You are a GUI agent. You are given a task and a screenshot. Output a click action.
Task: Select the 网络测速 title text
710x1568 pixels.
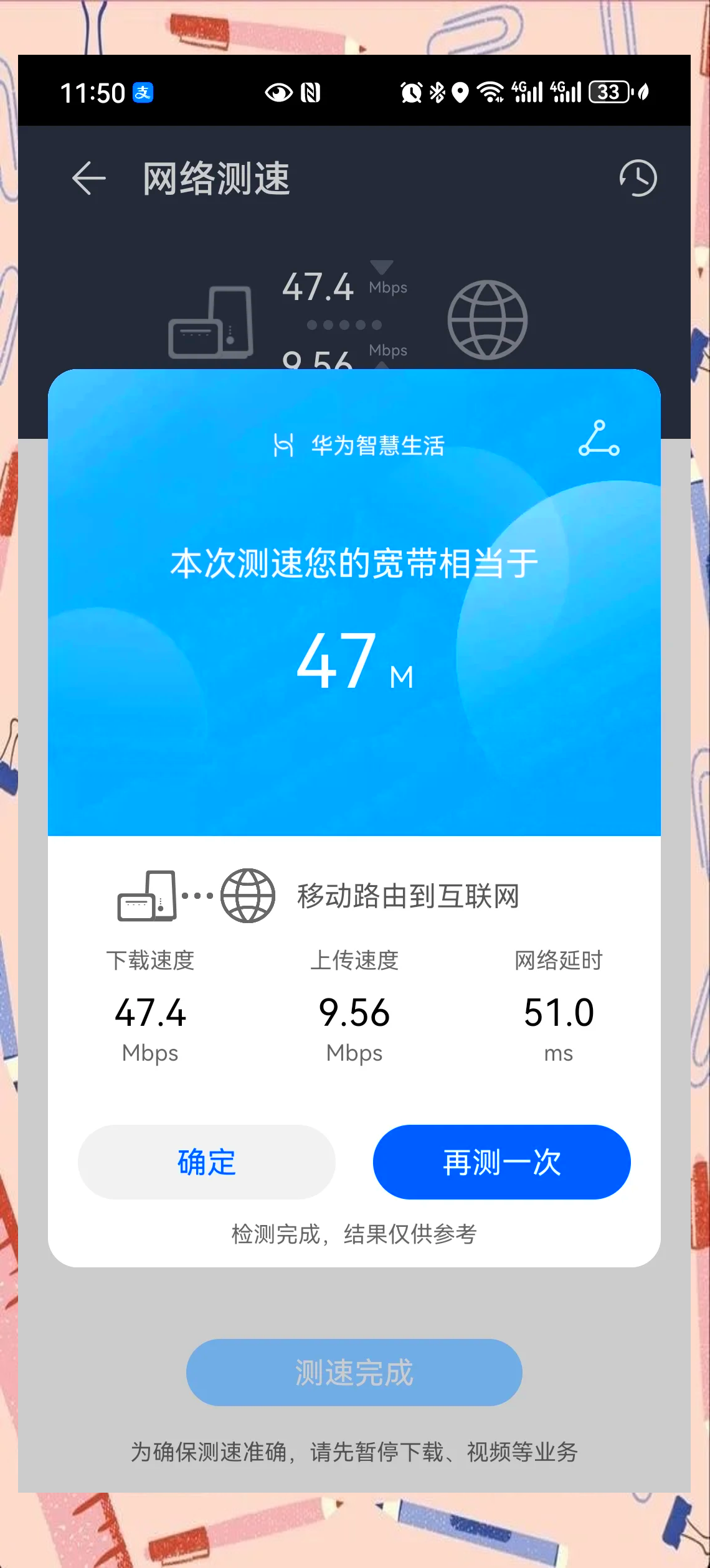[x=216, y=178]
